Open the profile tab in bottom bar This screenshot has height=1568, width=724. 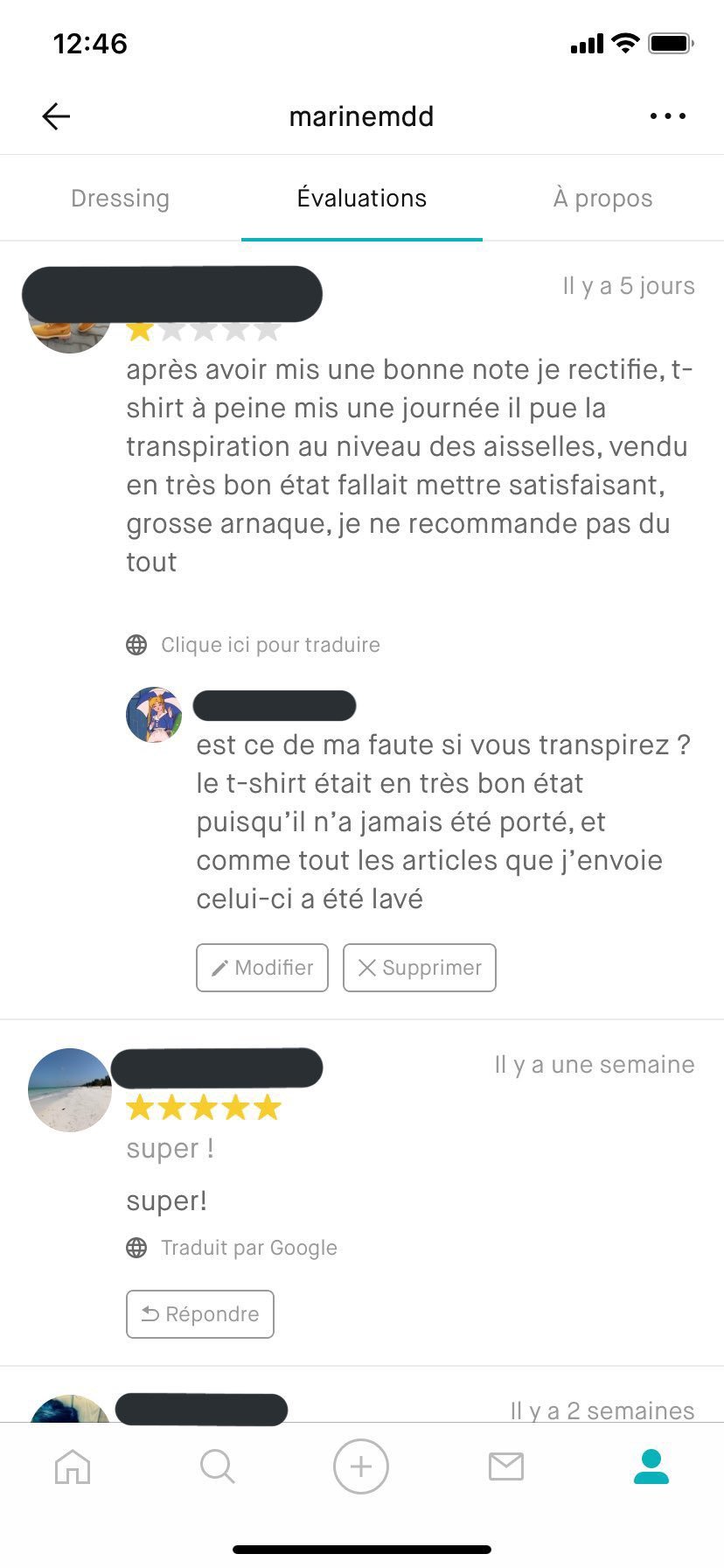click(x=651, y=1466)
